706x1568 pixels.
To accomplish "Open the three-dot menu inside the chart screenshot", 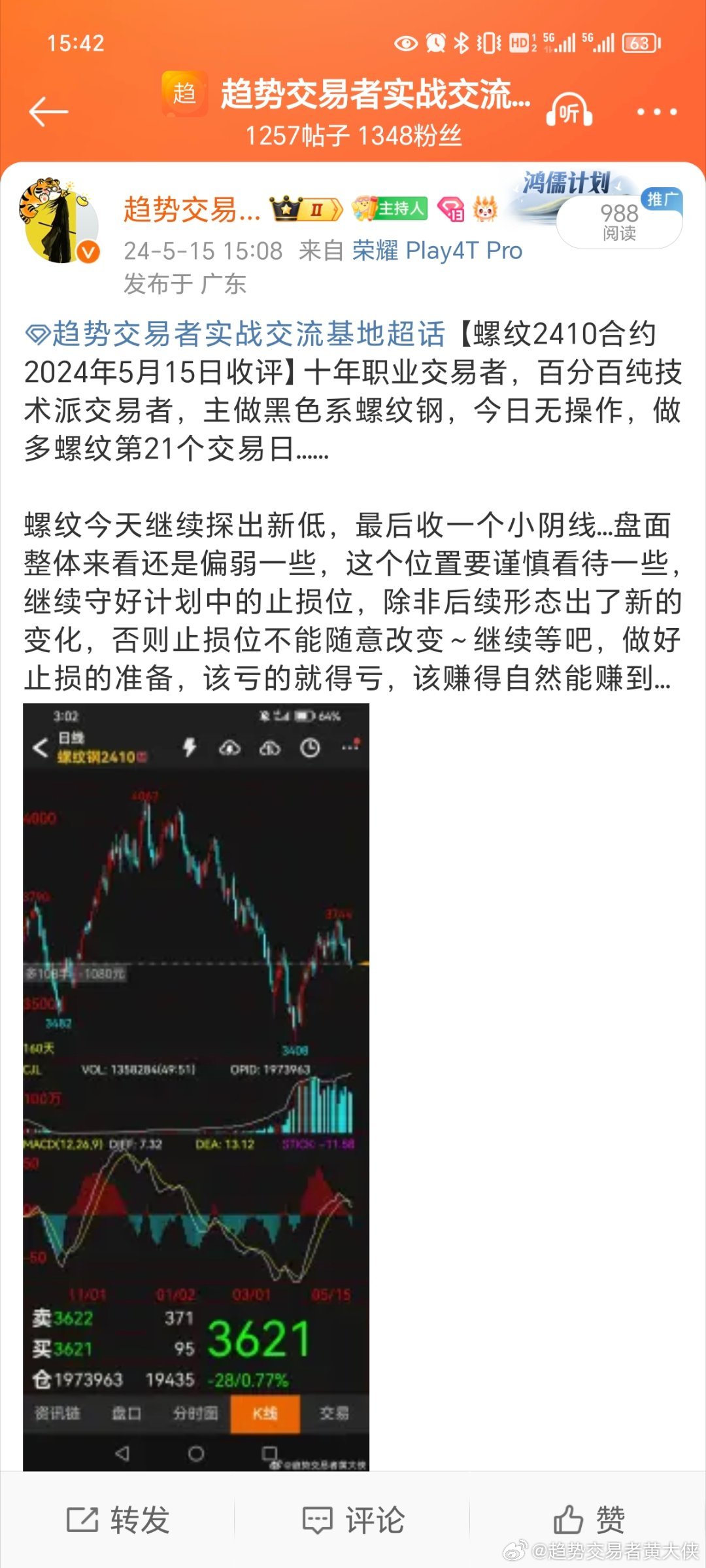I will coord(349,746).
